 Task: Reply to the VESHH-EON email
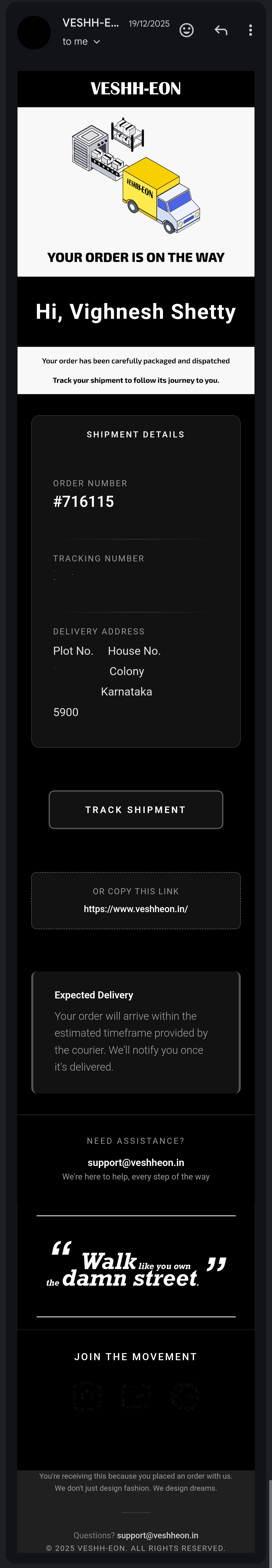221,30
